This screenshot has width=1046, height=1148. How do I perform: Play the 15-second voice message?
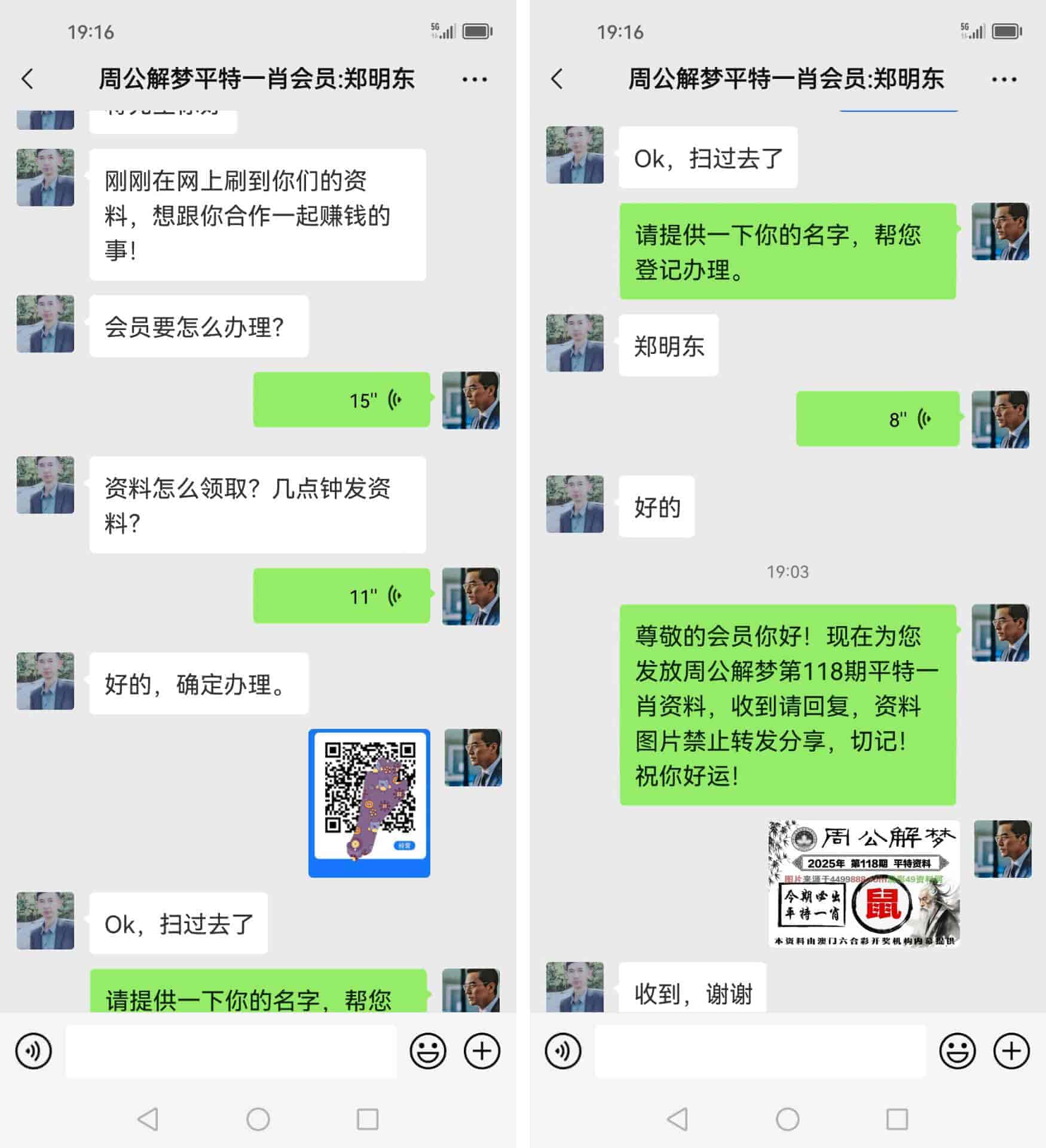(x=341, y=399)
